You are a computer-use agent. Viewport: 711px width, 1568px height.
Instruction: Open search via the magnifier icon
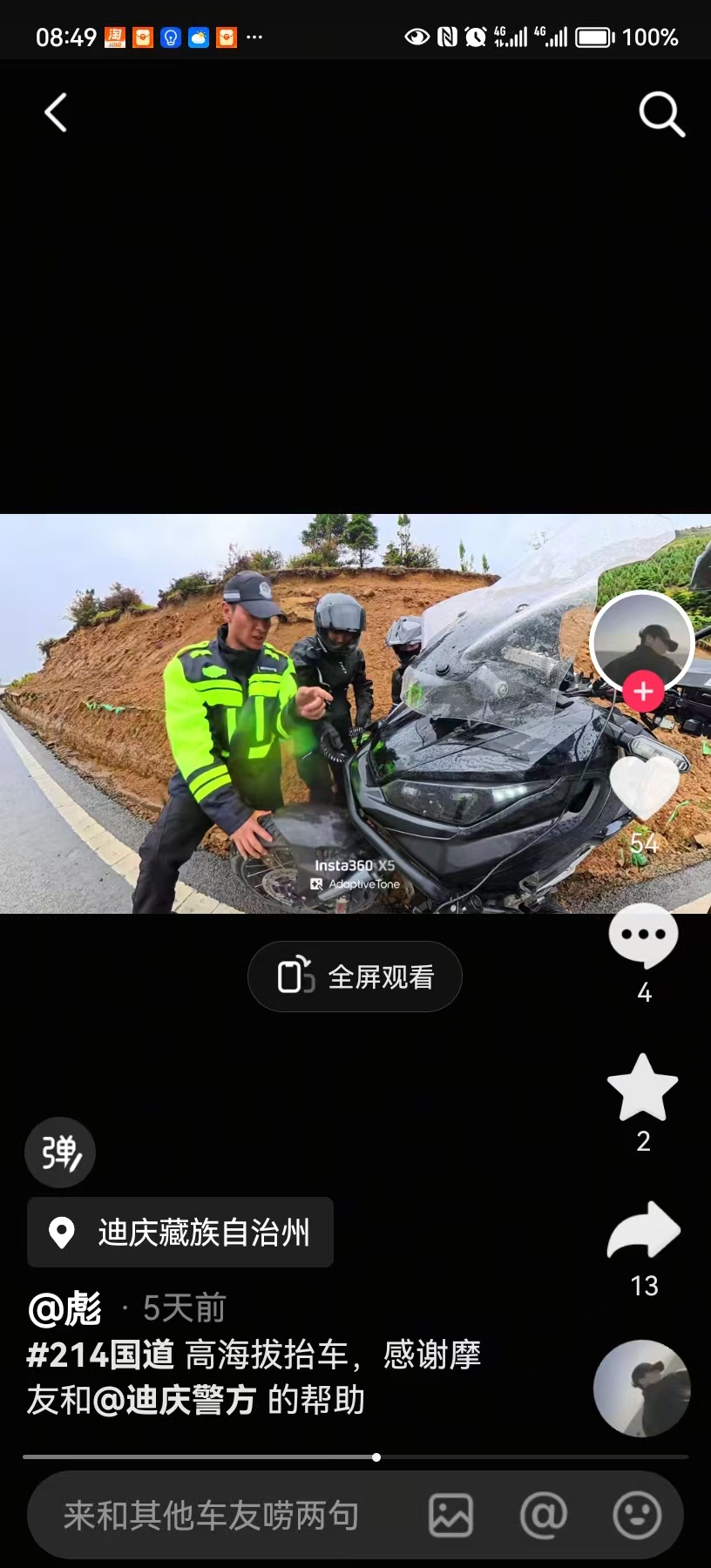click(661, 114)
